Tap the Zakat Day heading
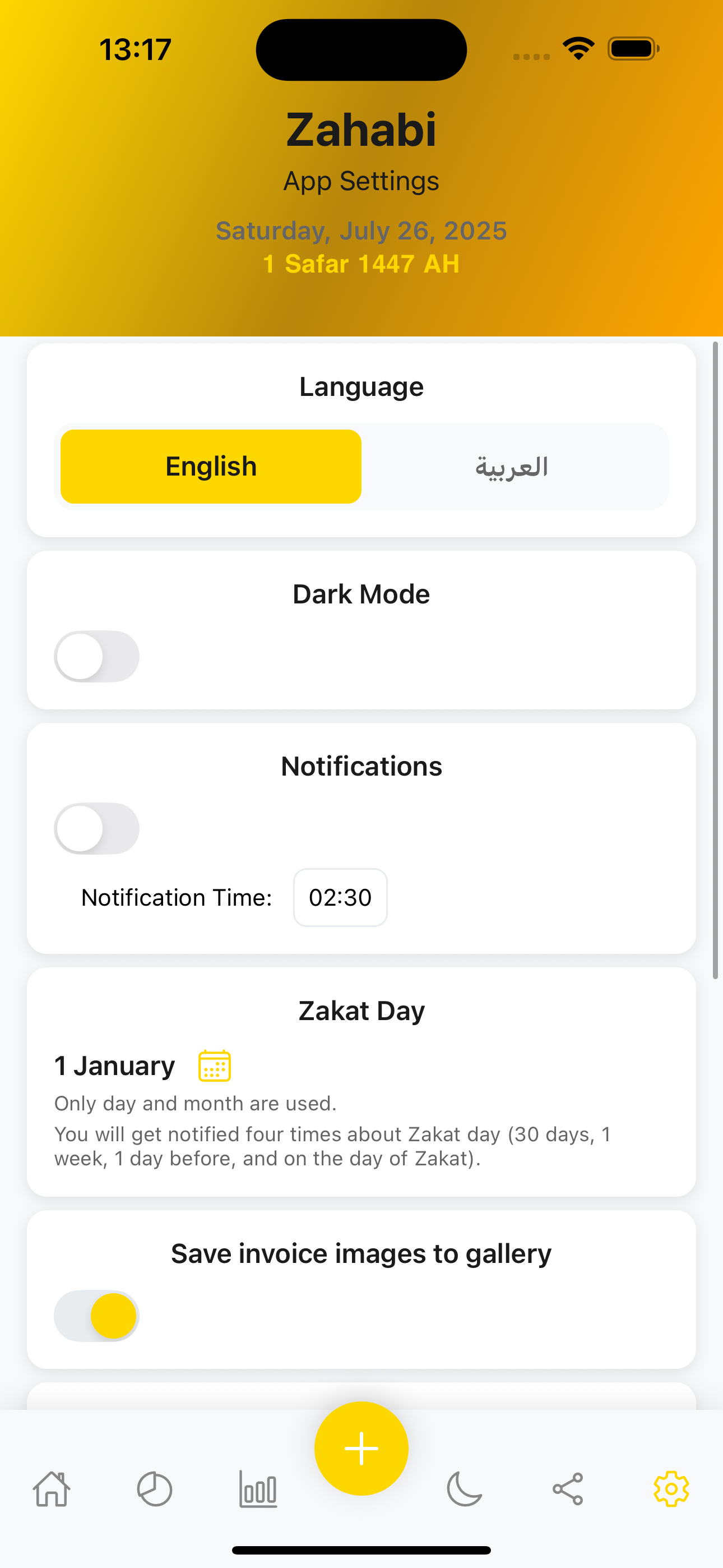 coord(361,1009)
